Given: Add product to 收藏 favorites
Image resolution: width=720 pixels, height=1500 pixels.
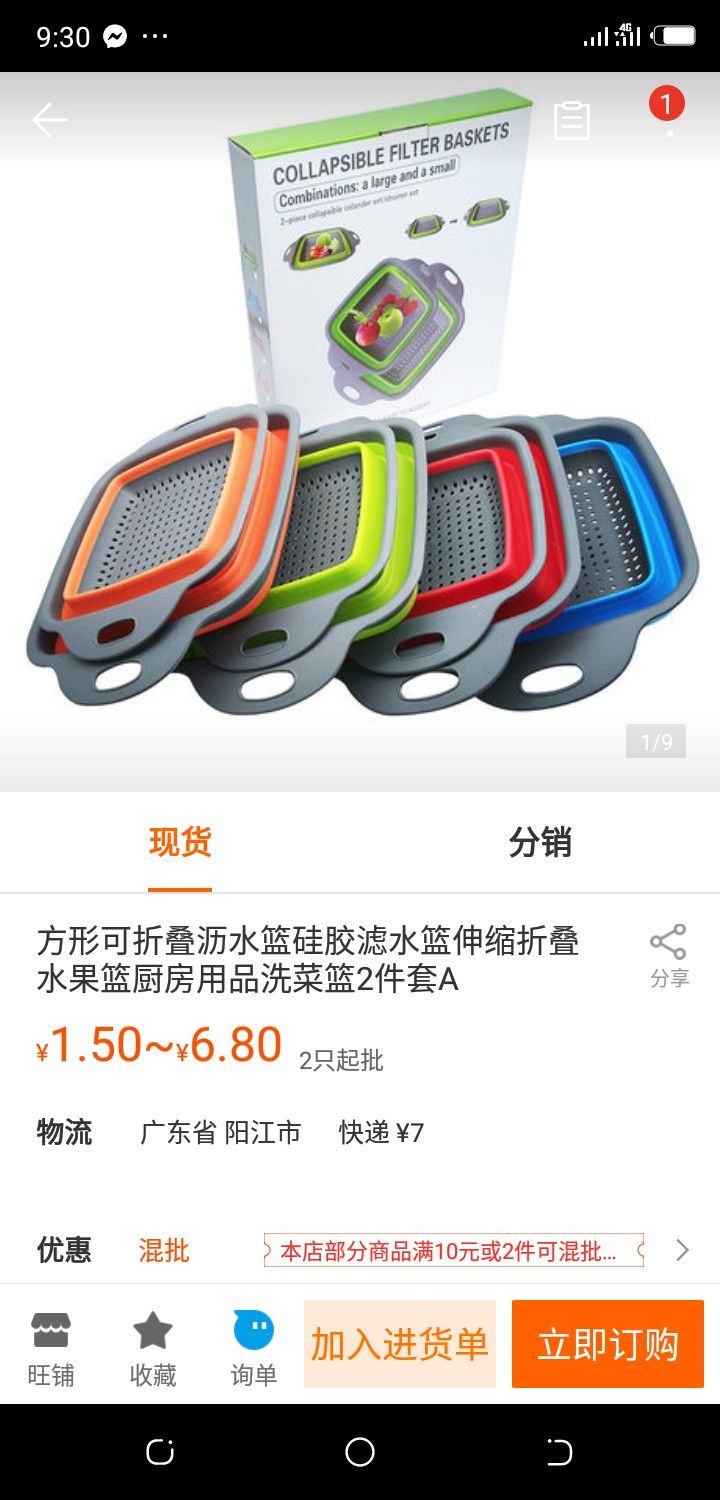Looking at the screenshot, I should [x=153, y=1349].
